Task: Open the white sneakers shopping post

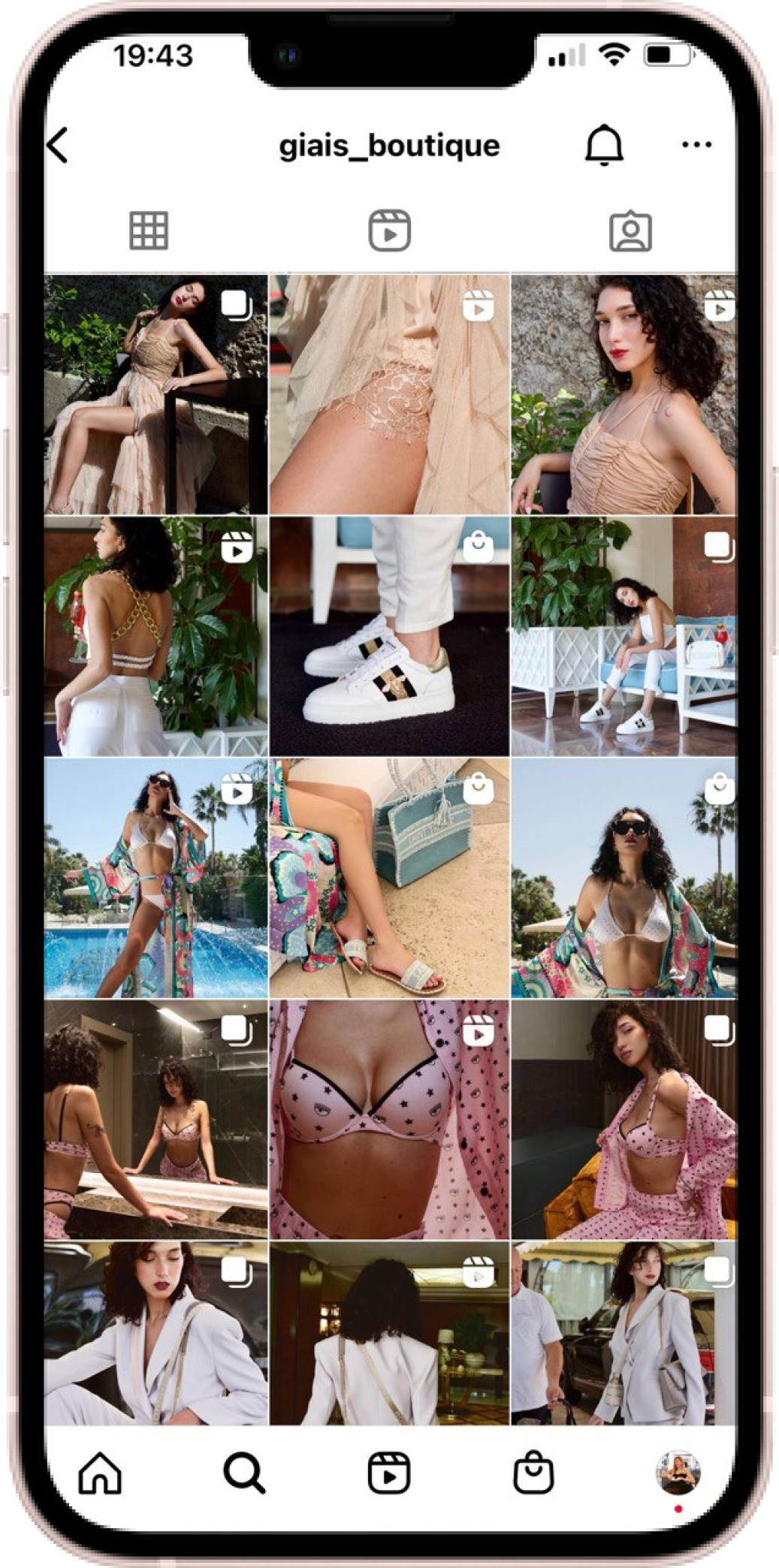Action: click(389, 635)
